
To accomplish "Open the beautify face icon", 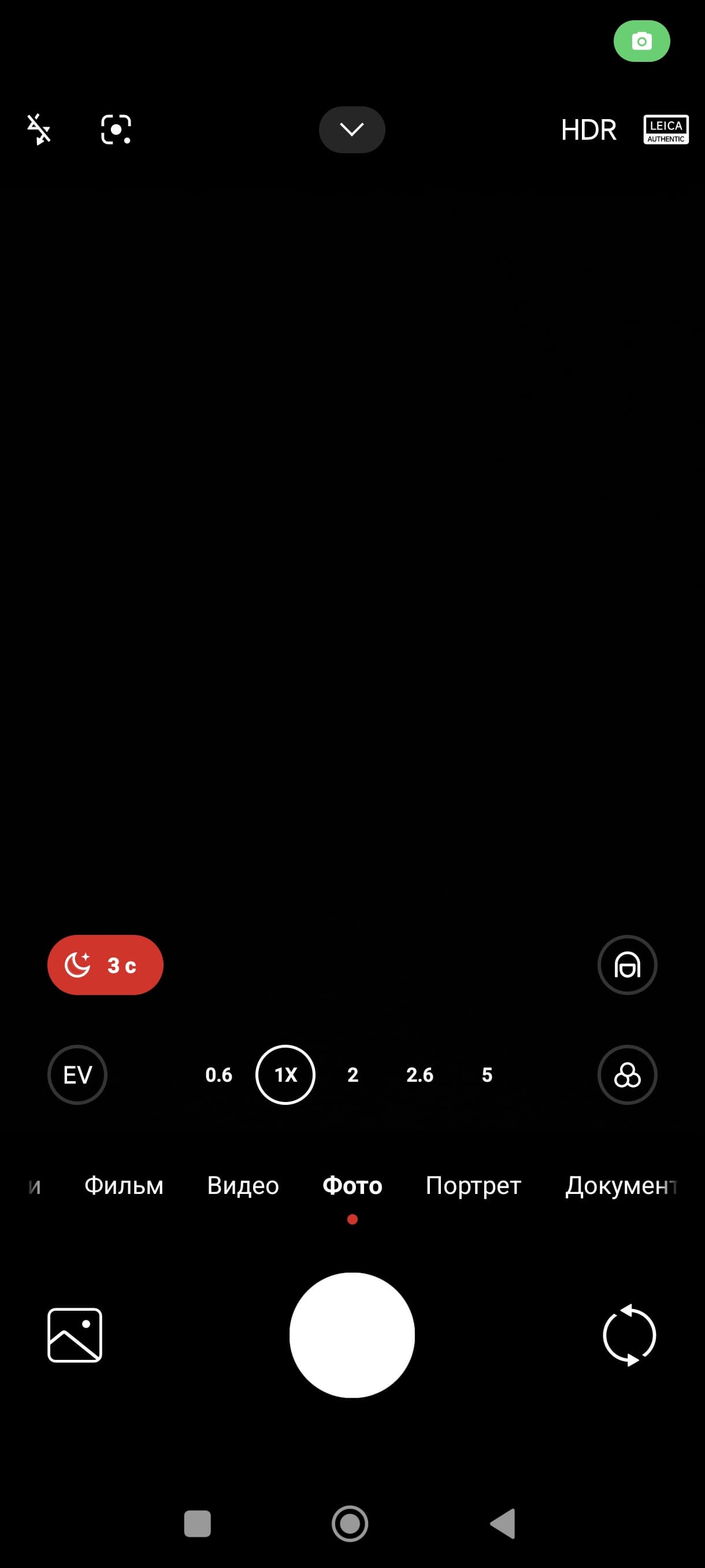I will 627,965.
